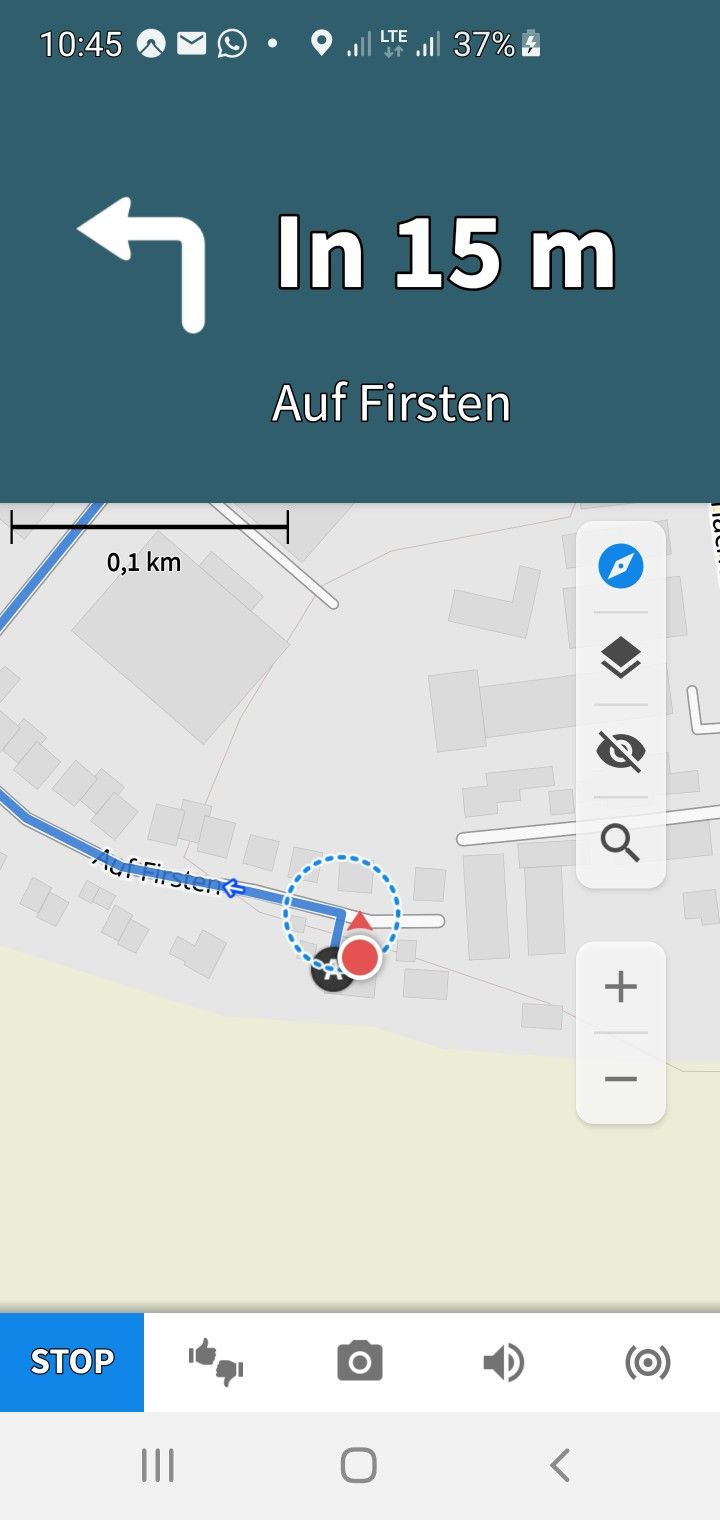Zoom in with the plus button
Screen dimensions: 720x1520
pyautogui.click(x=621, y=988)
